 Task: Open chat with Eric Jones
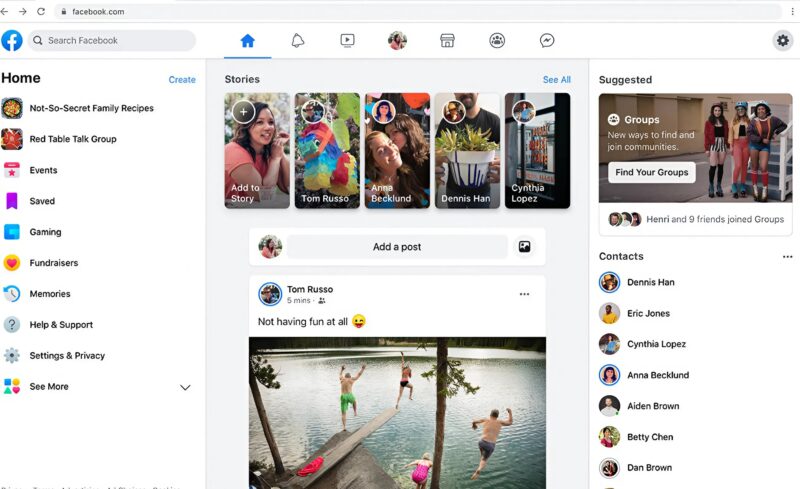pos(648,313)
